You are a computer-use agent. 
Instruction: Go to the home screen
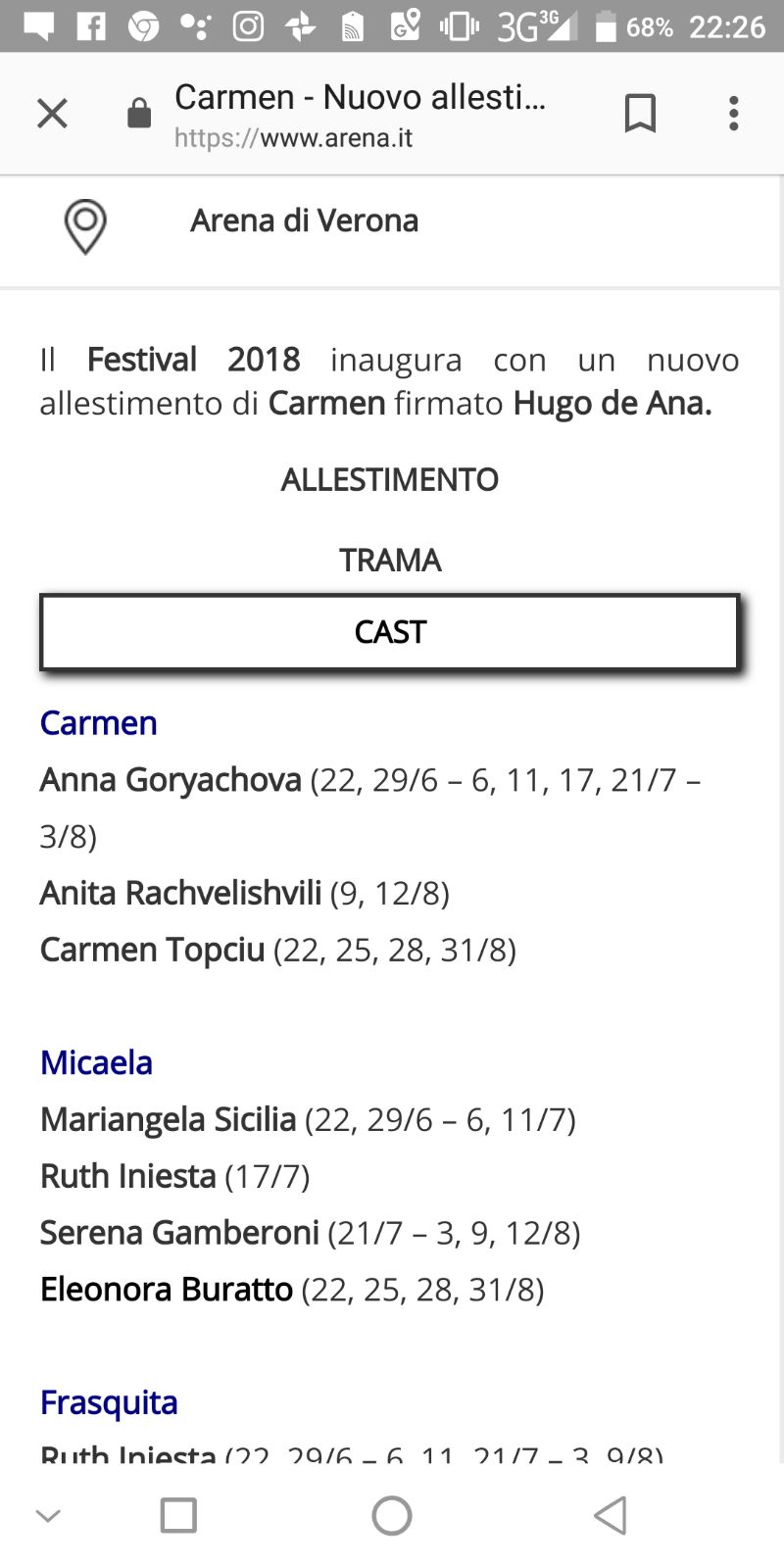tap(392, 1515)
